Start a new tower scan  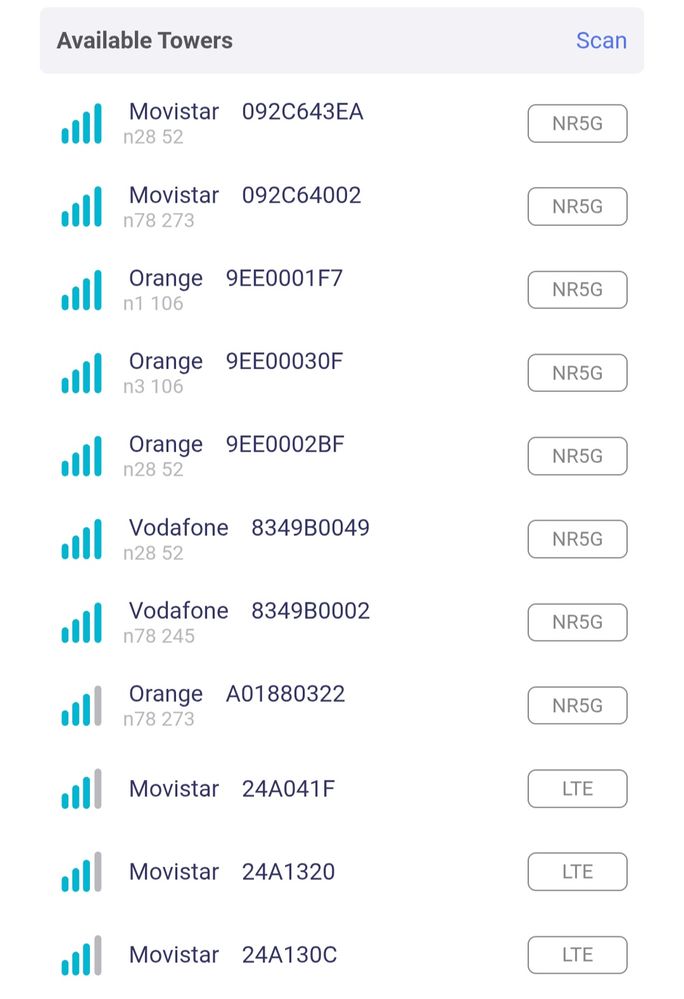pos(601,41)
